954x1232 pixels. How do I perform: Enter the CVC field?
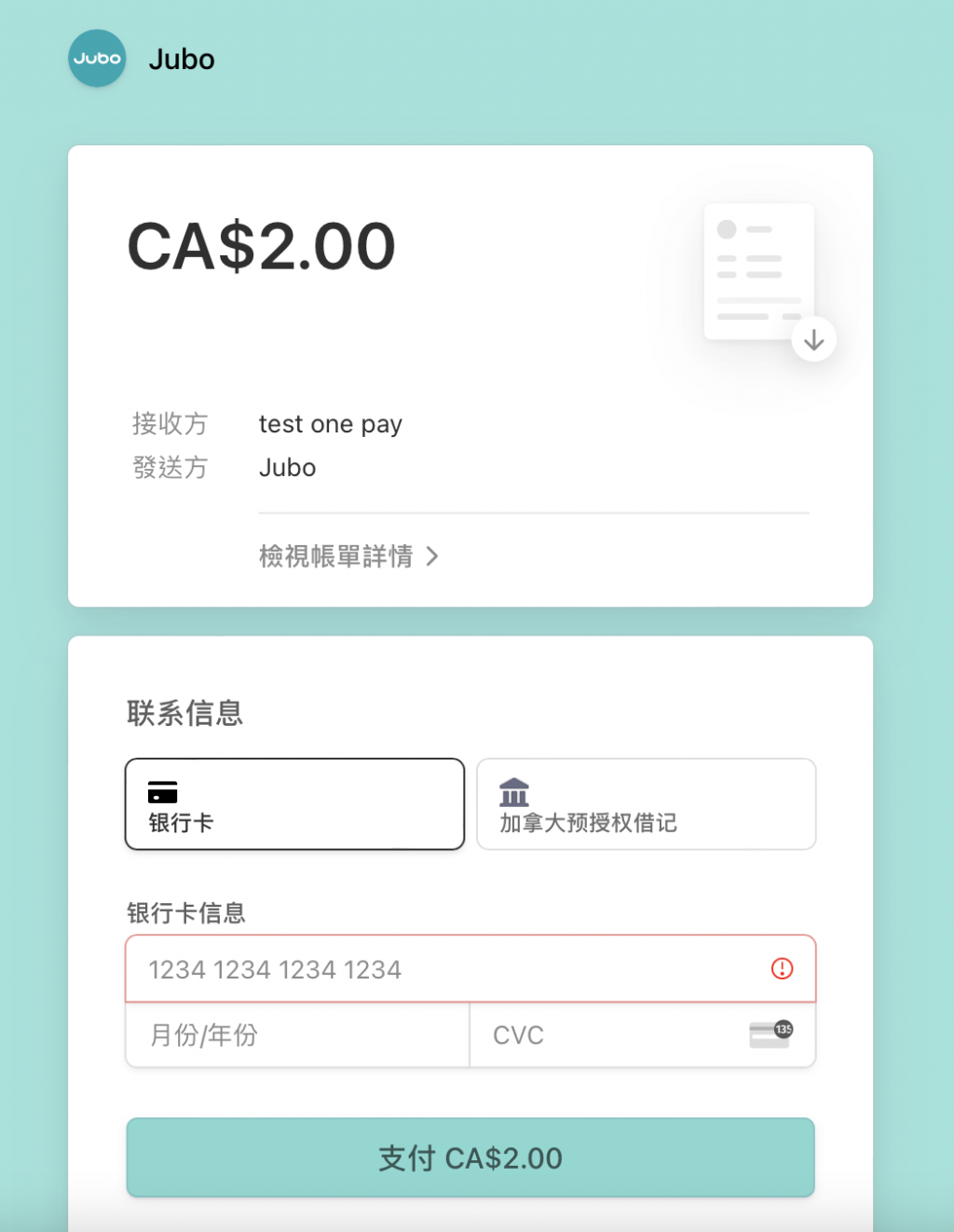pos(606,1034)
